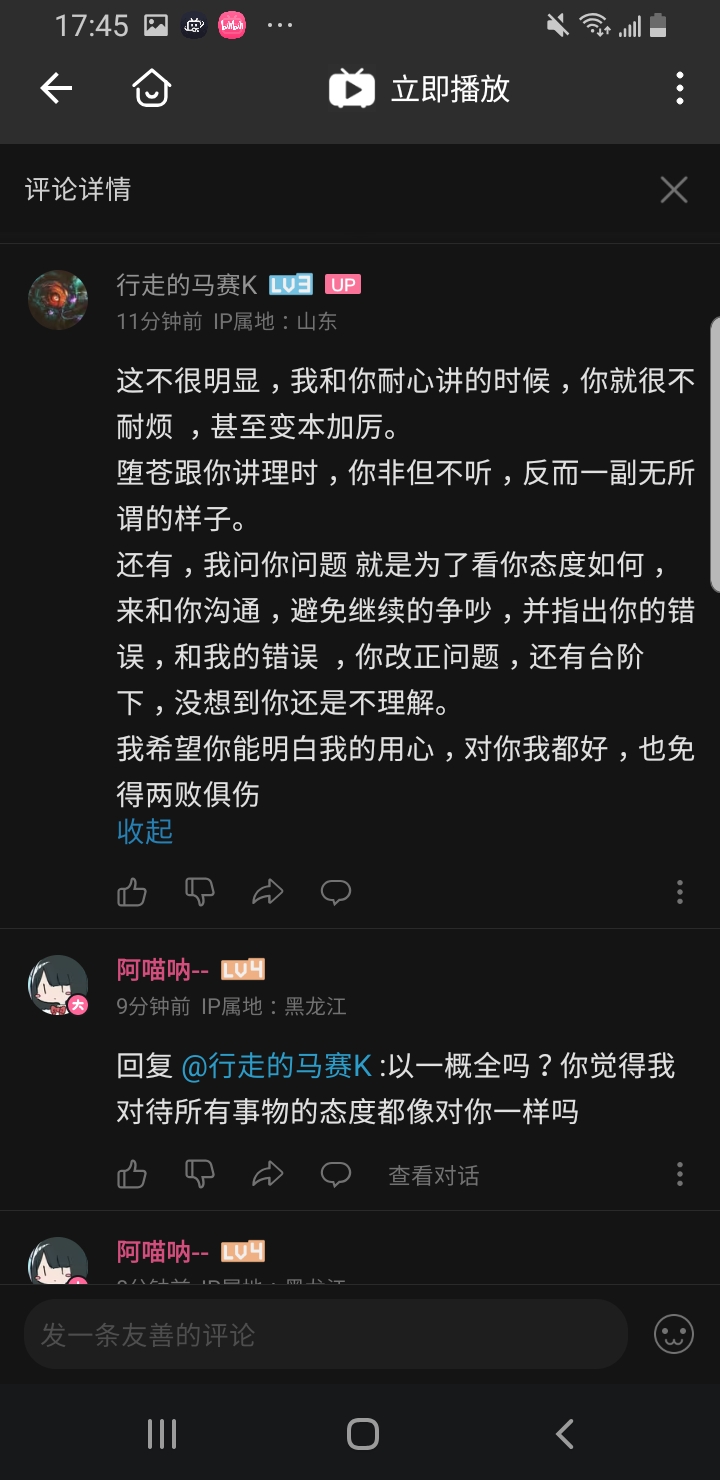Go back using the top arrow
Screen dimensions: 720x1480
[x=56, y=89]
